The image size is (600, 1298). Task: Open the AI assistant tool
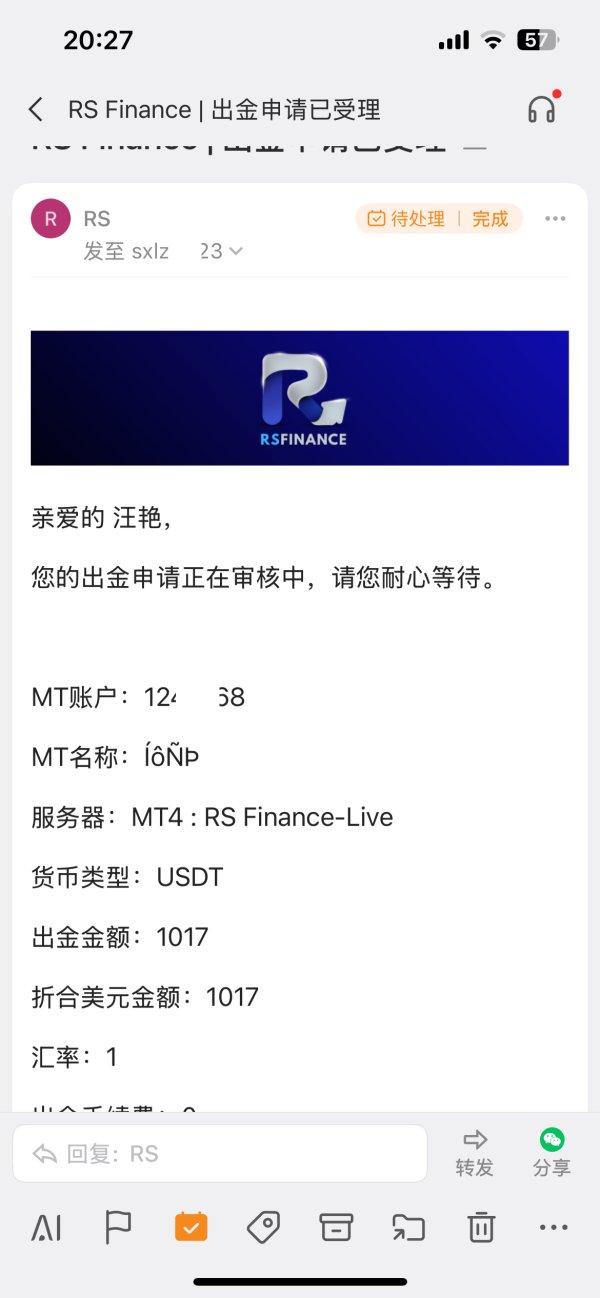(46, 1227)
